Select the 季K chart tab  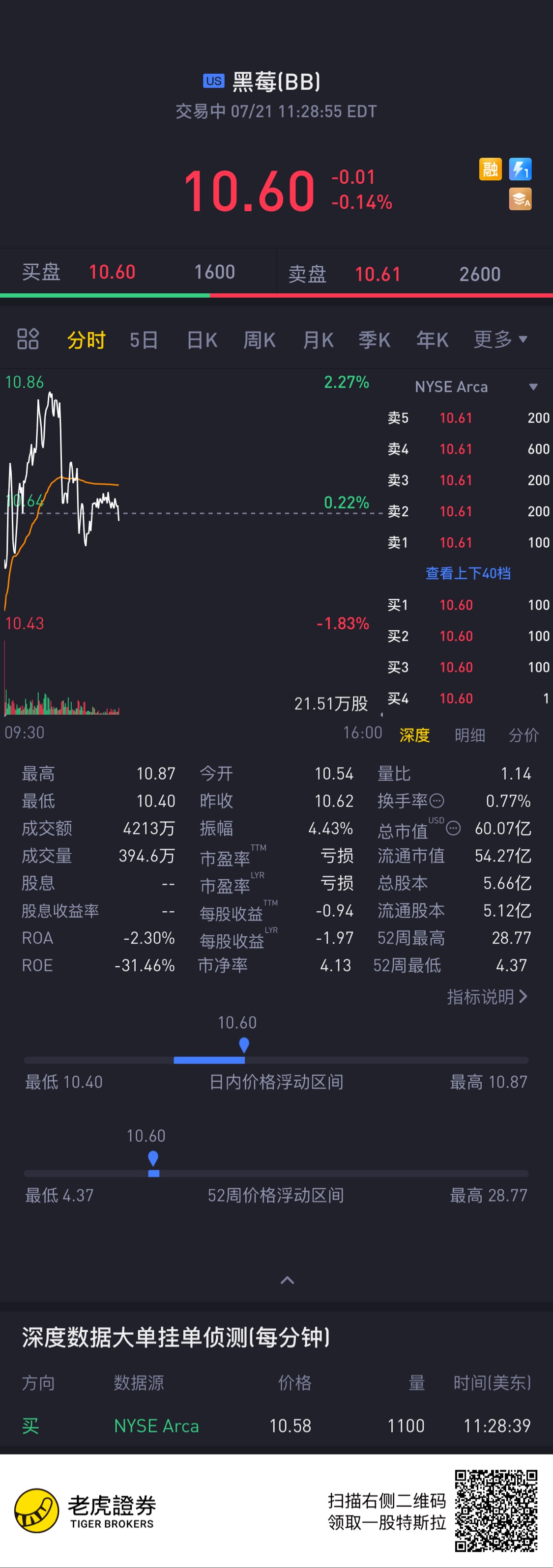coord(374,339)
